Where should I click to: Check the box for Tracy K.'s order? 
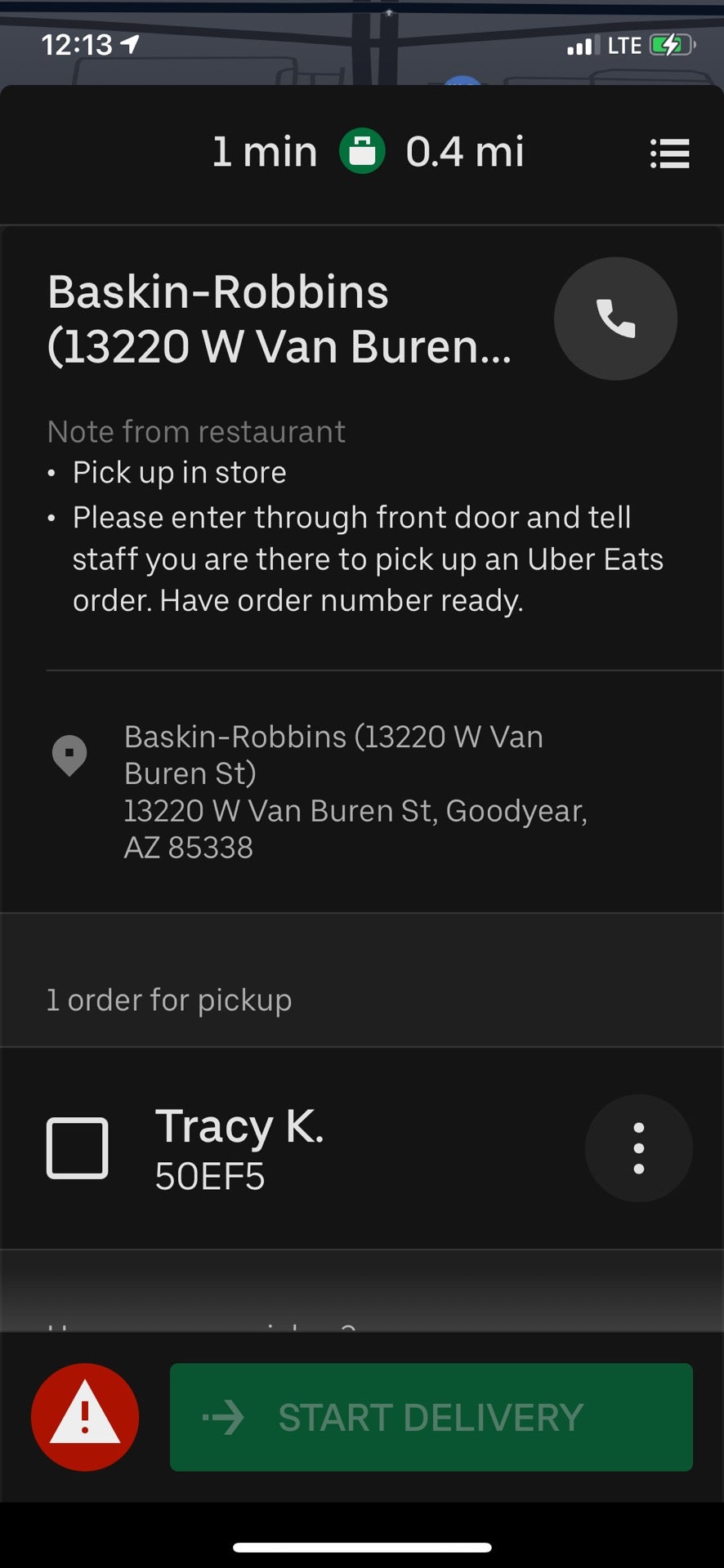tap(78, 1147)
